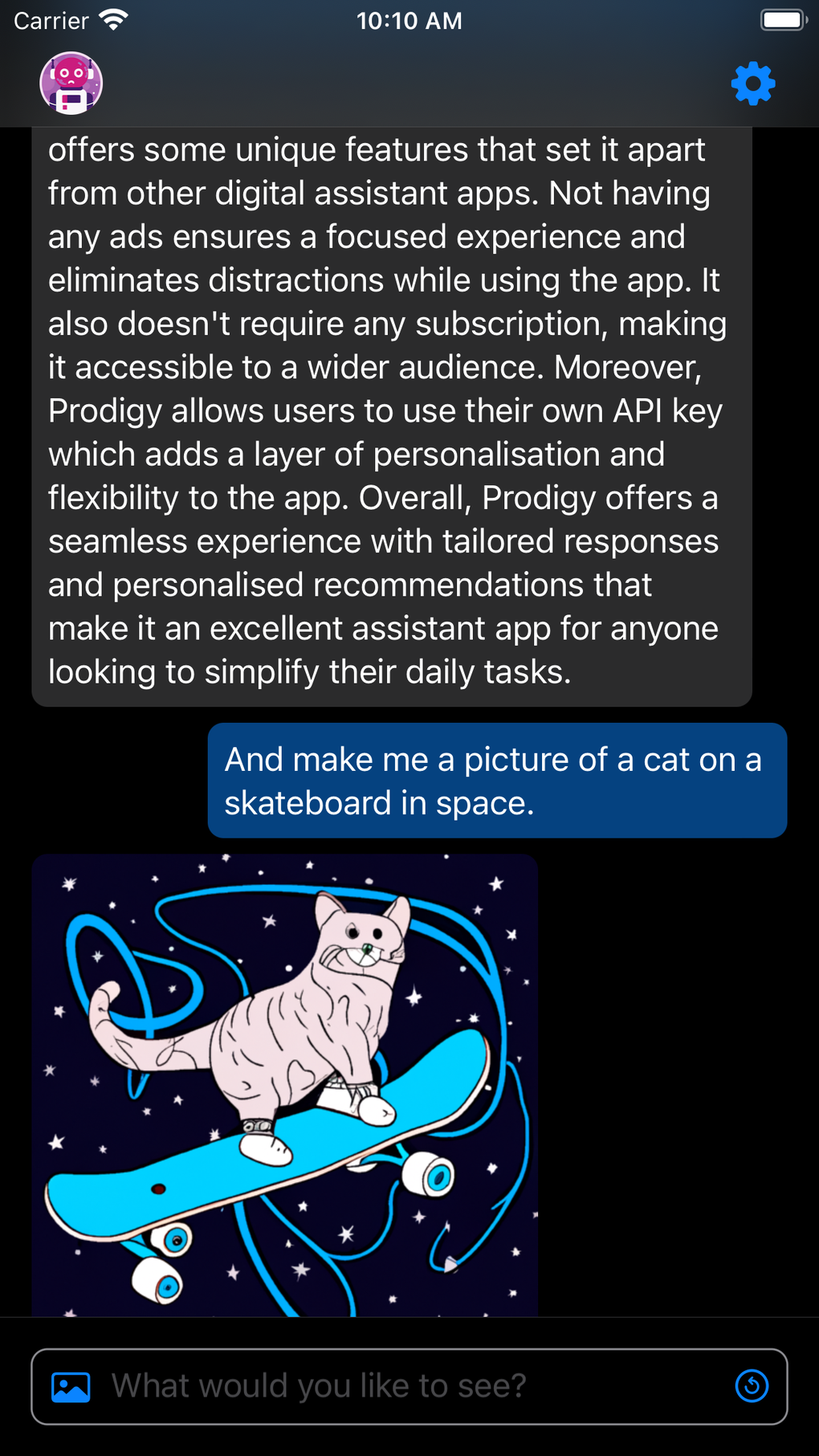Select the gear icon to configure the app
This screenshot has height=1456, width=819.
click(x=752, y=83)
